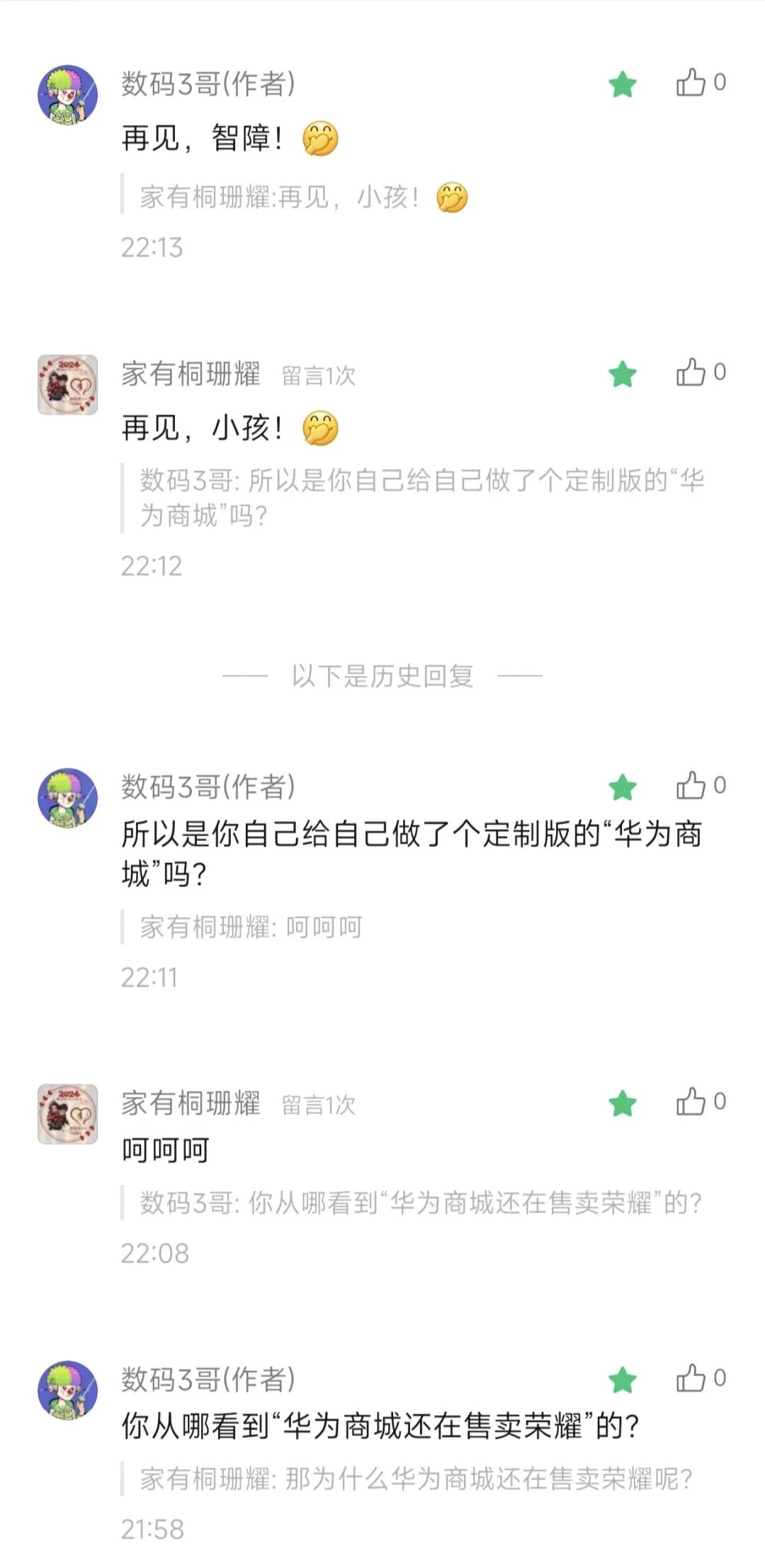Like the "呵呵呵" comment from 22:08
Screen dimensions: 765x1568
(691, 1101)
